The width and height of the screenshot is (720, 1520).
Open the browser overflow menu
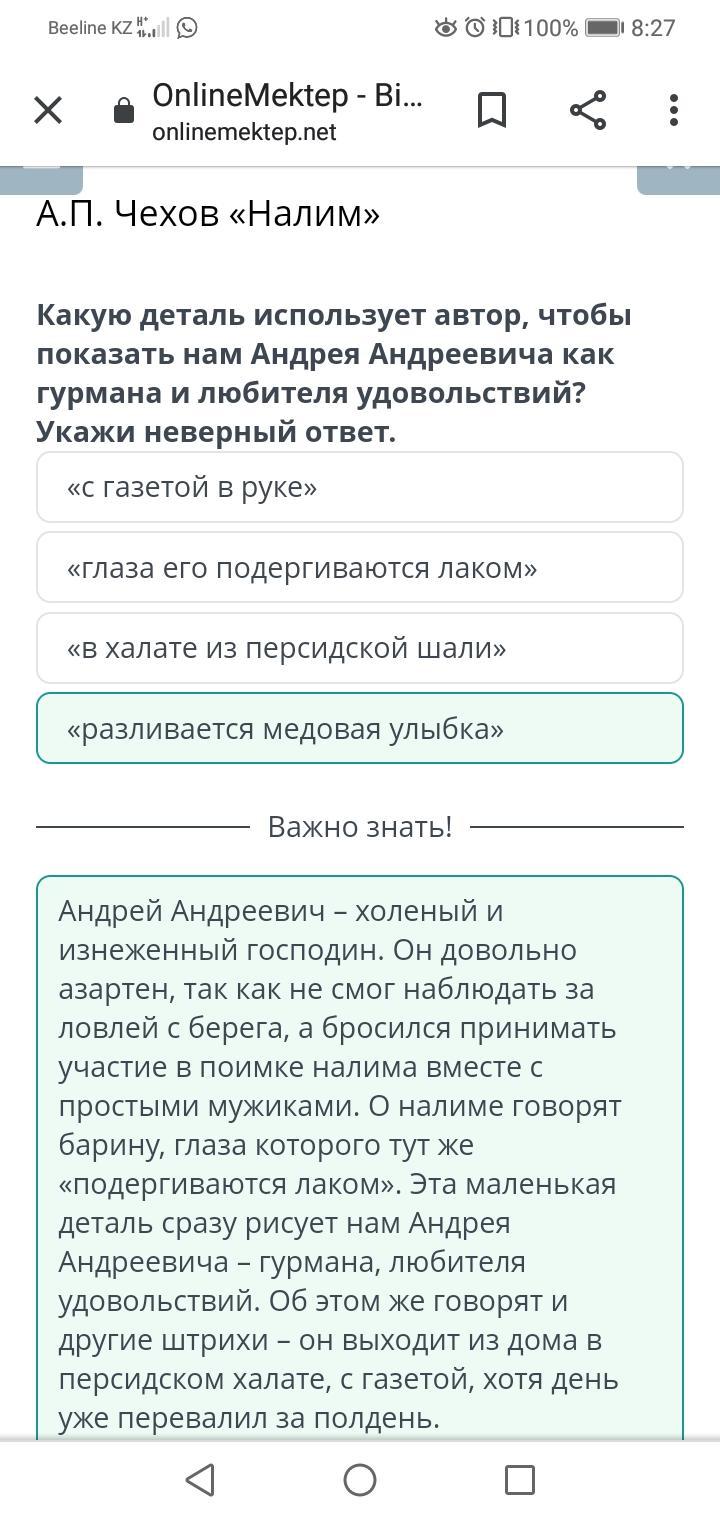coord(674,110)
